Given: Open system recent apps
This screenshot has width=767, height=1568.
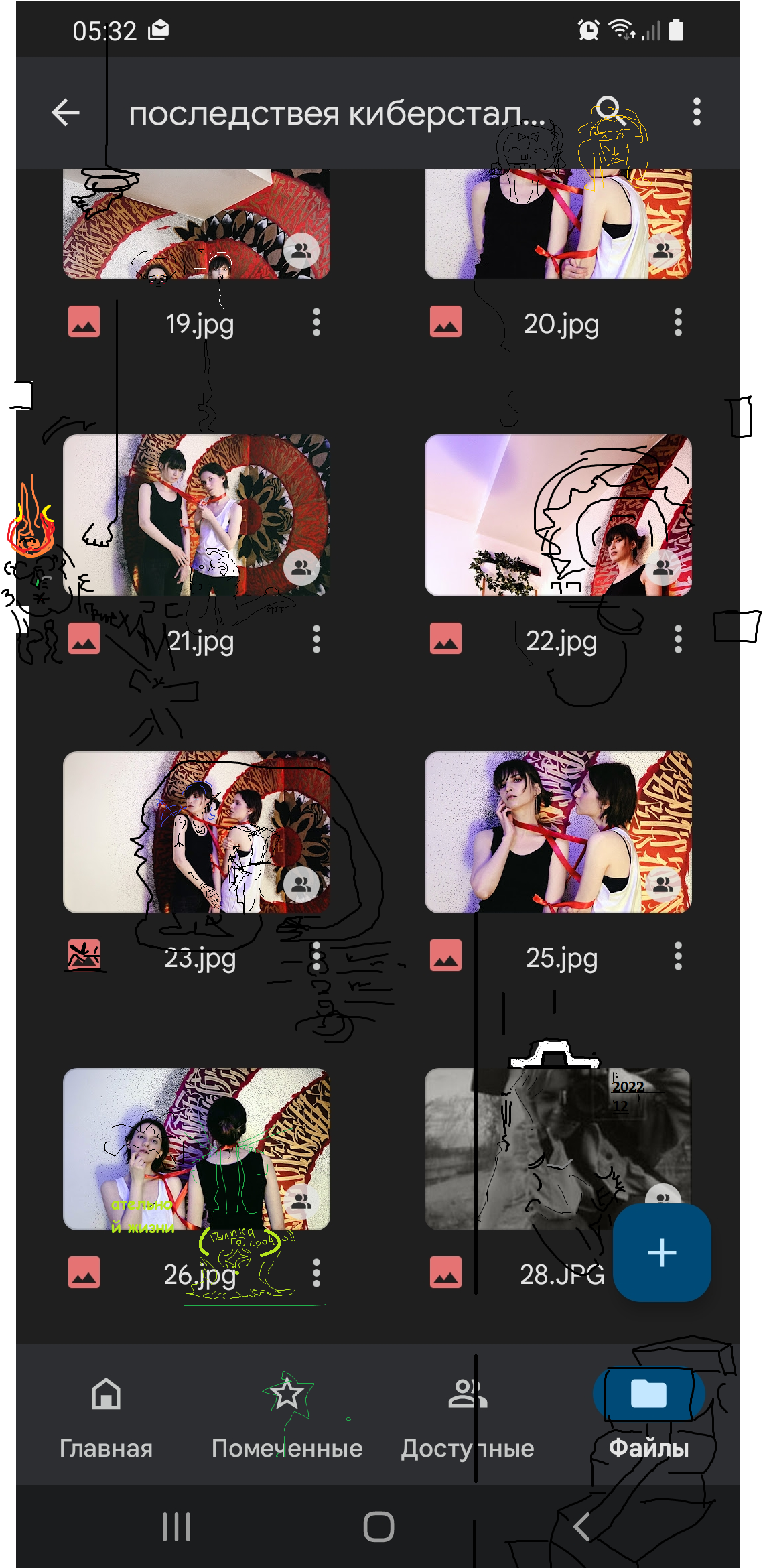Looking at the screenshot, I should click(177, 1527).
